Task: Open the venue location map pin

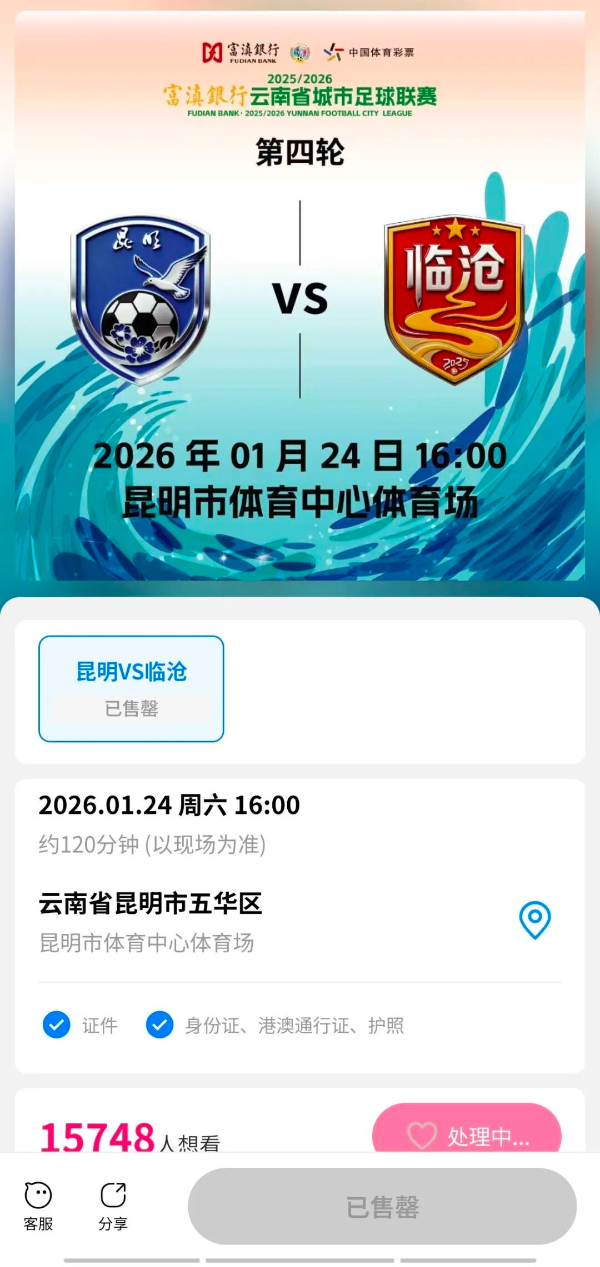Action: (x=535, y=919)
